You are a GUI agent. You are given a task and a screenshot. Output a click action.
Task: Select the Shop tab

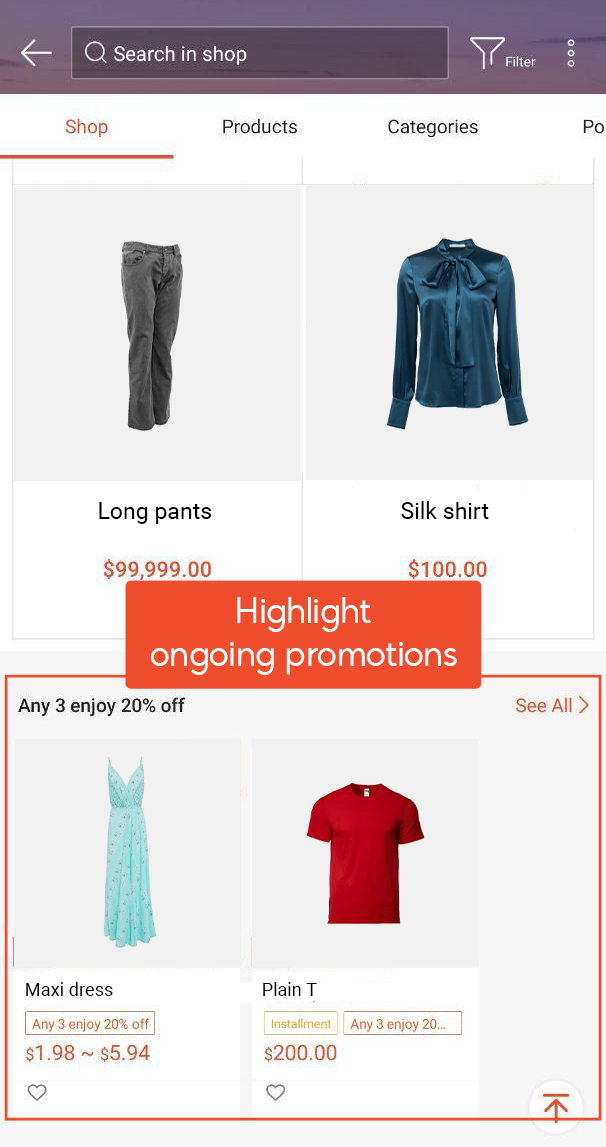(86, 127)
